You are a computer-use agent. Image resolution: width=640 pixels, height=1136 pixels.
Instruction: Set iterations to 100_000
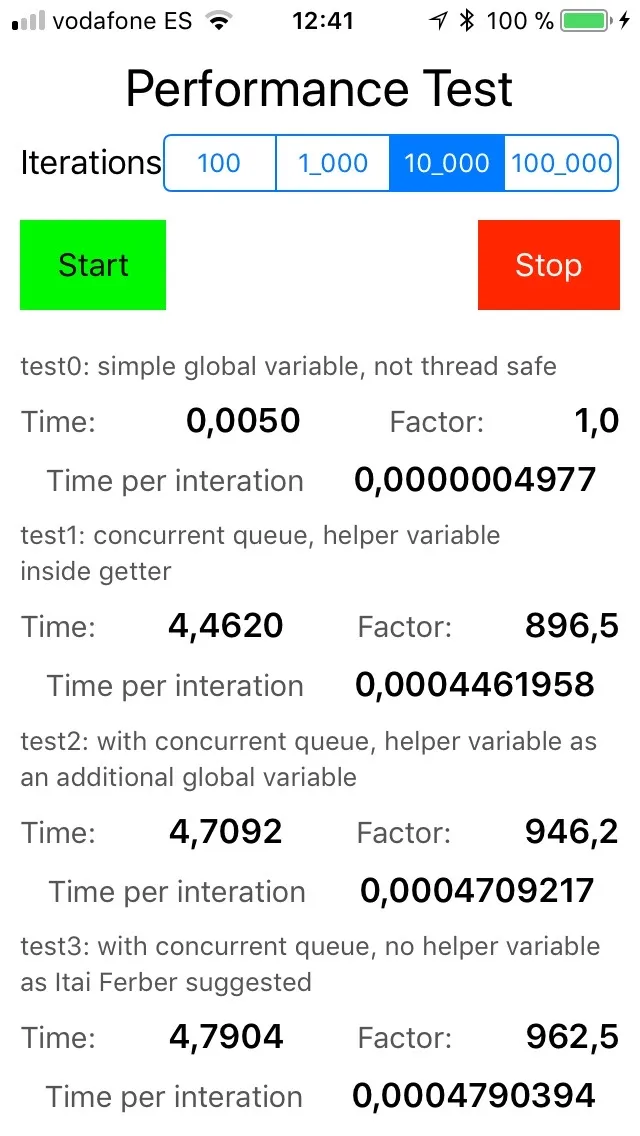[561, 163]
